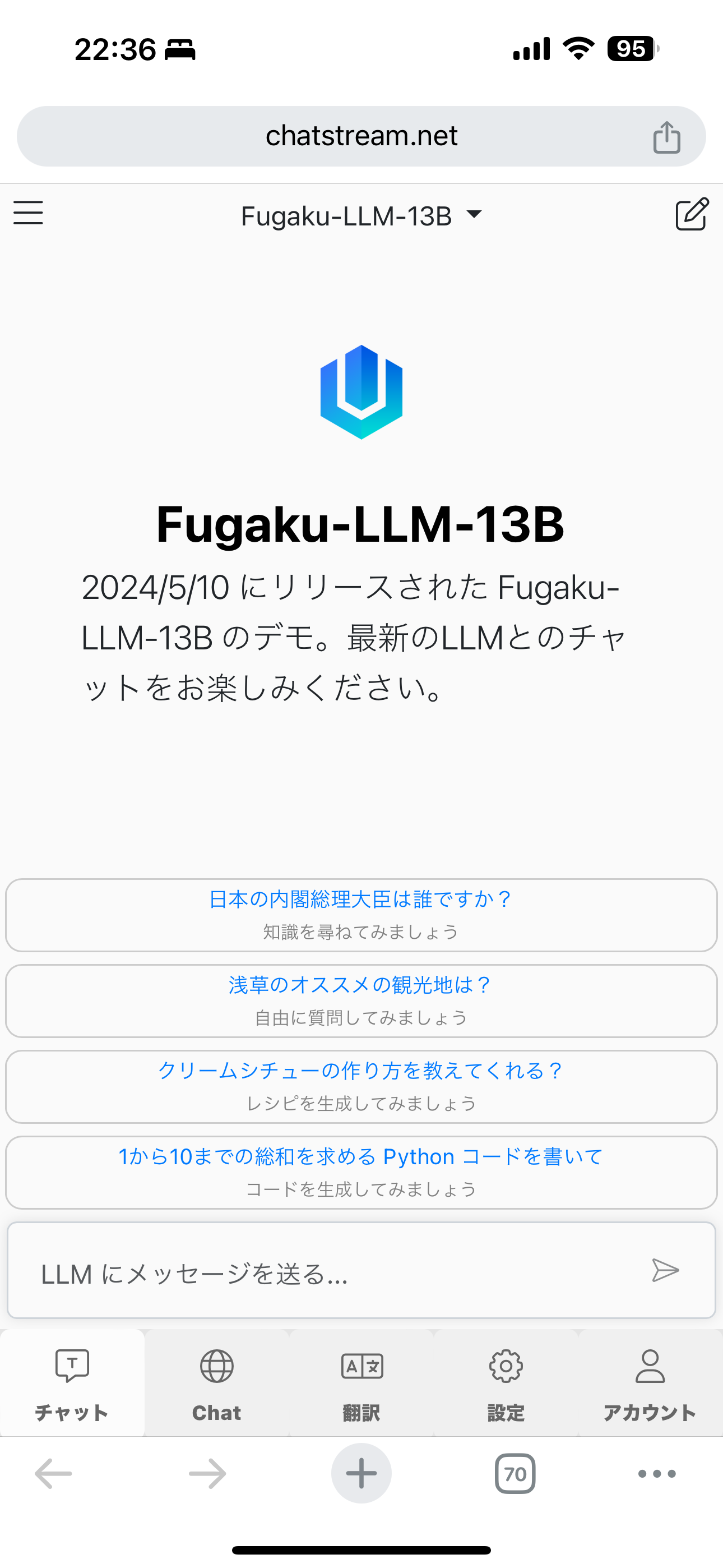The image size is (723, 1568).
Task: Tap the chatstream.net address bar
Action: coord(361,136)
